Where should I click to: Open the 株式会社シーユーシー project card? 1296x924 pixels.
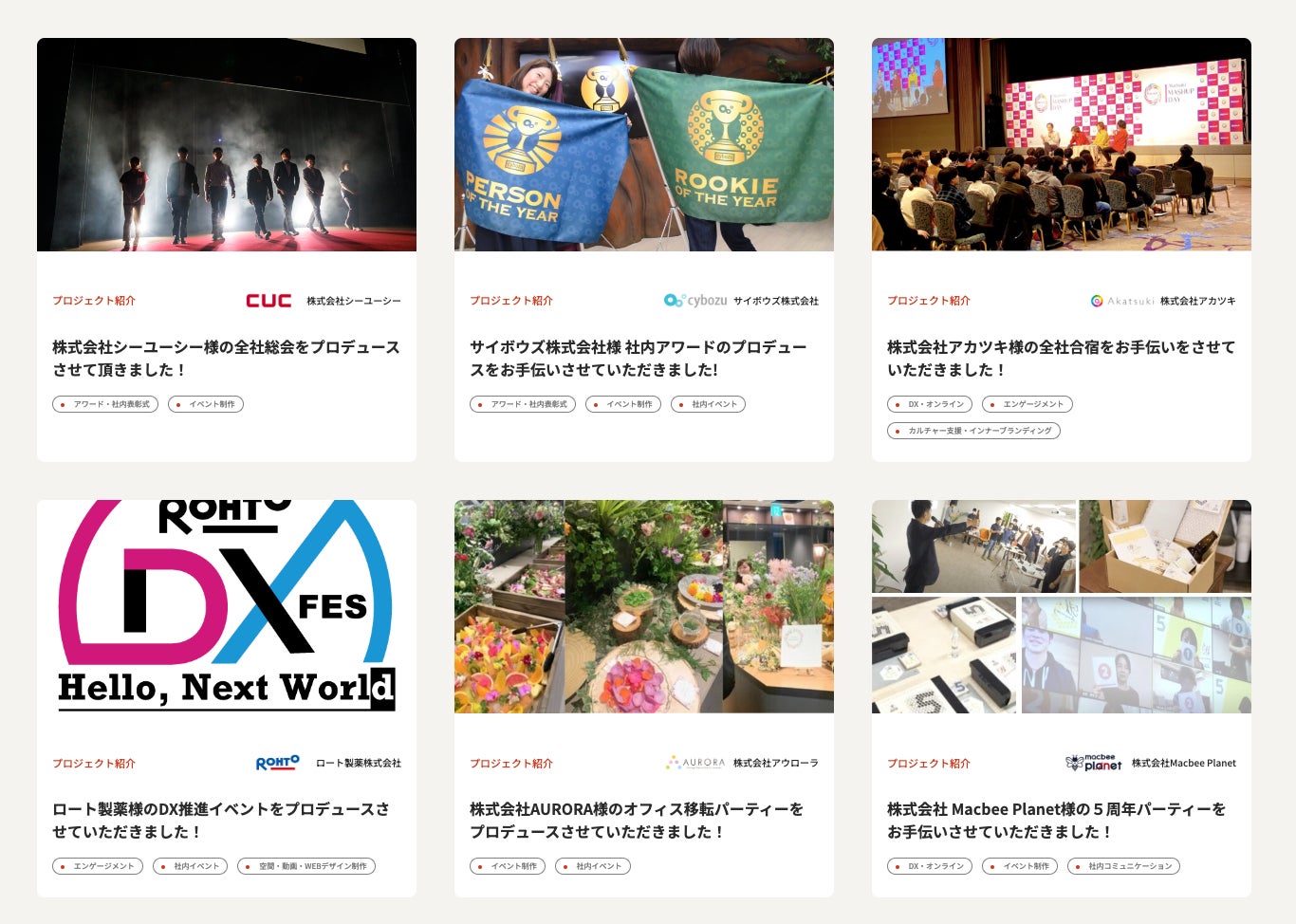coord(227,249)
